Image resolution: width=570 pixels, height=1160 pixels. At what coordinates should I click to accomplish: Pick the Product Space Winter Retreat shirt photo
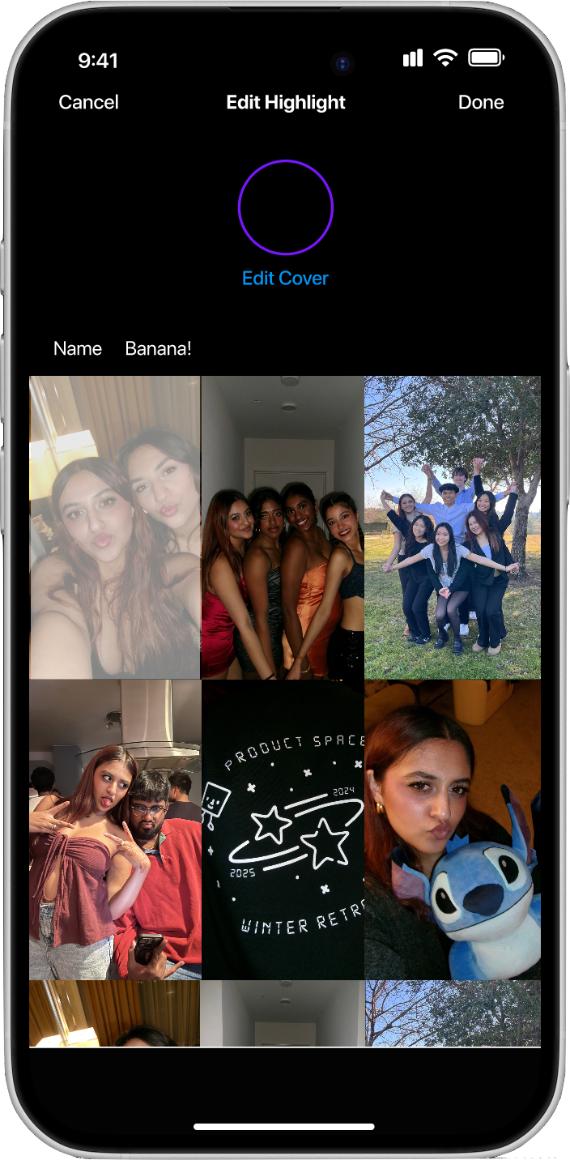(282, 830)
